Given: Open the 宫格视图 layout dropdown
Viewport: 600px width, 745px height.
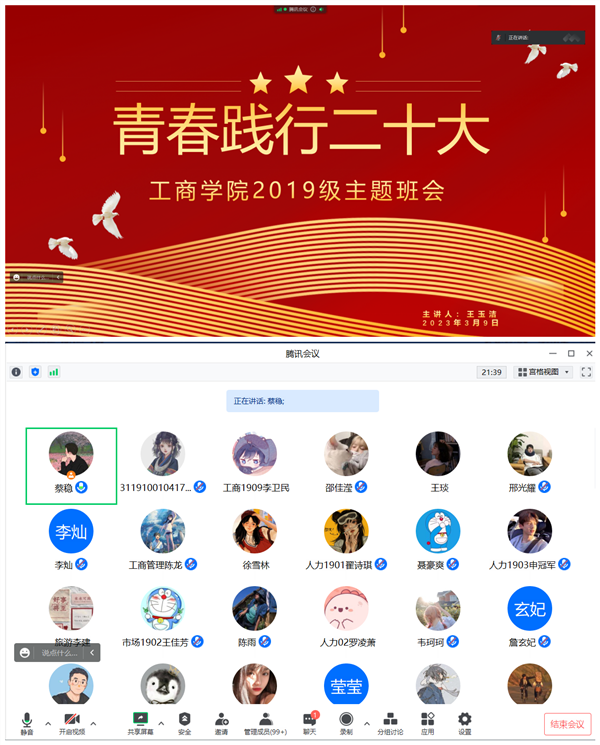Looking at the screenshot, I should click(x=543, y=372).
